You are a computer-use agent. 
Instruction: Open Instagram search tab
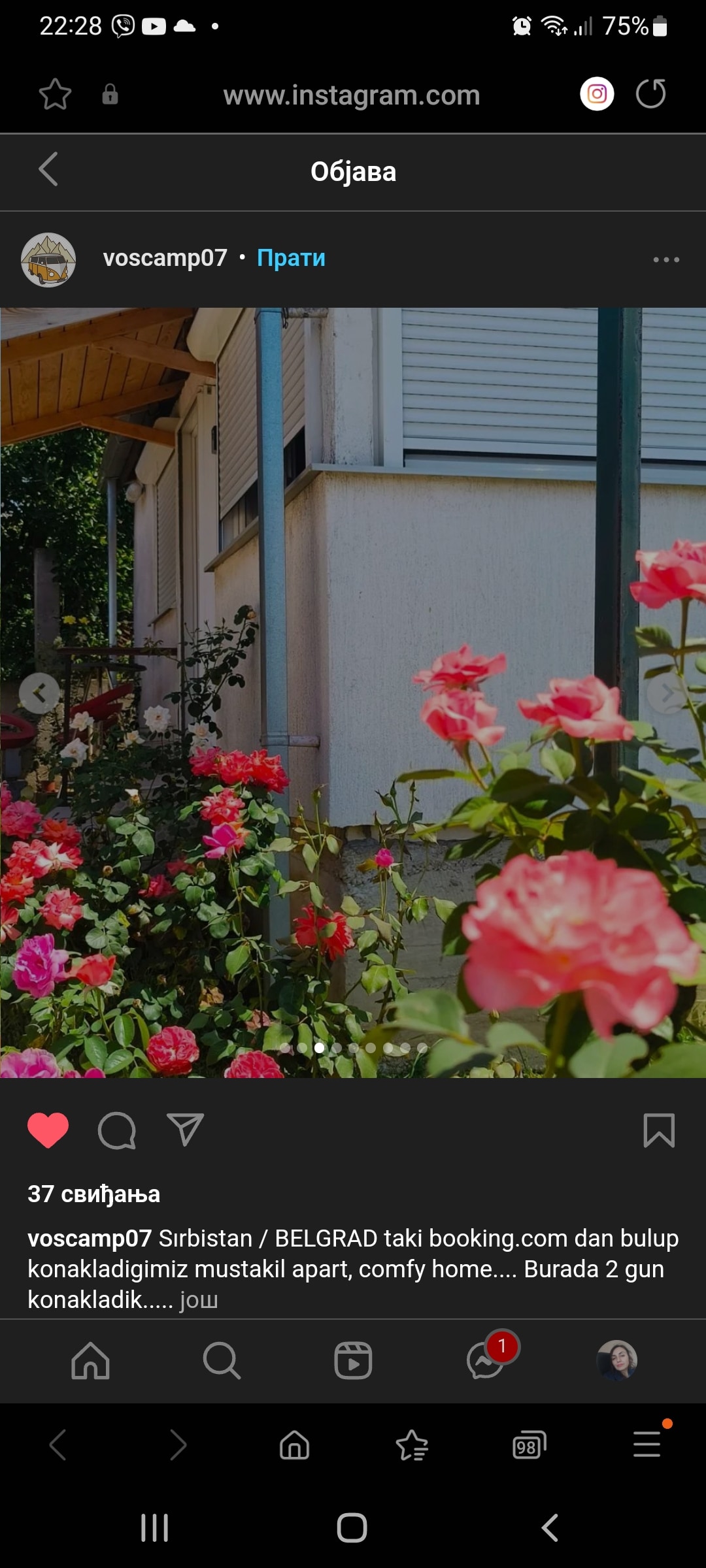222,1361
